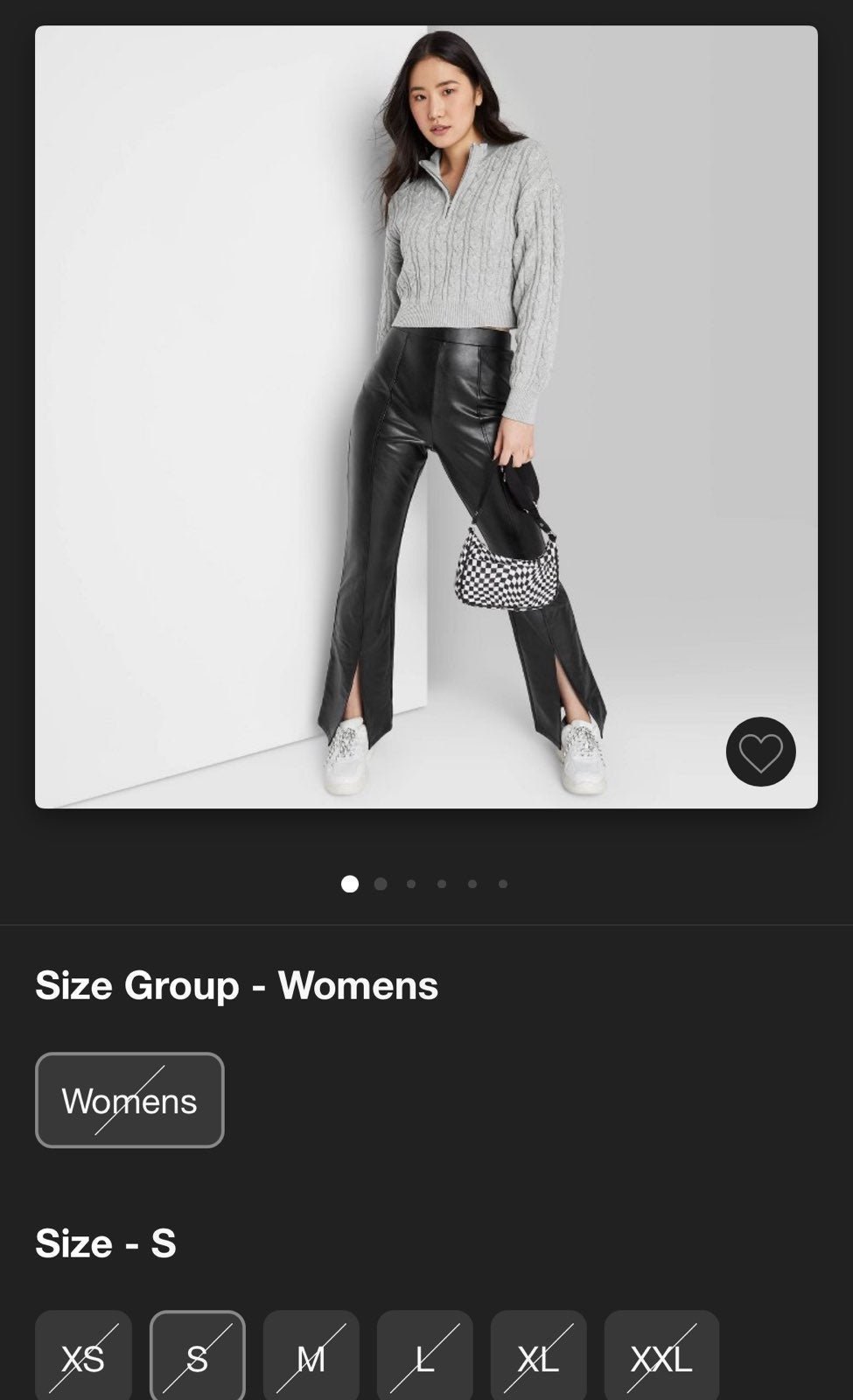Open the product photo of leather pants

pyautogui.click(x=426, y=416)
